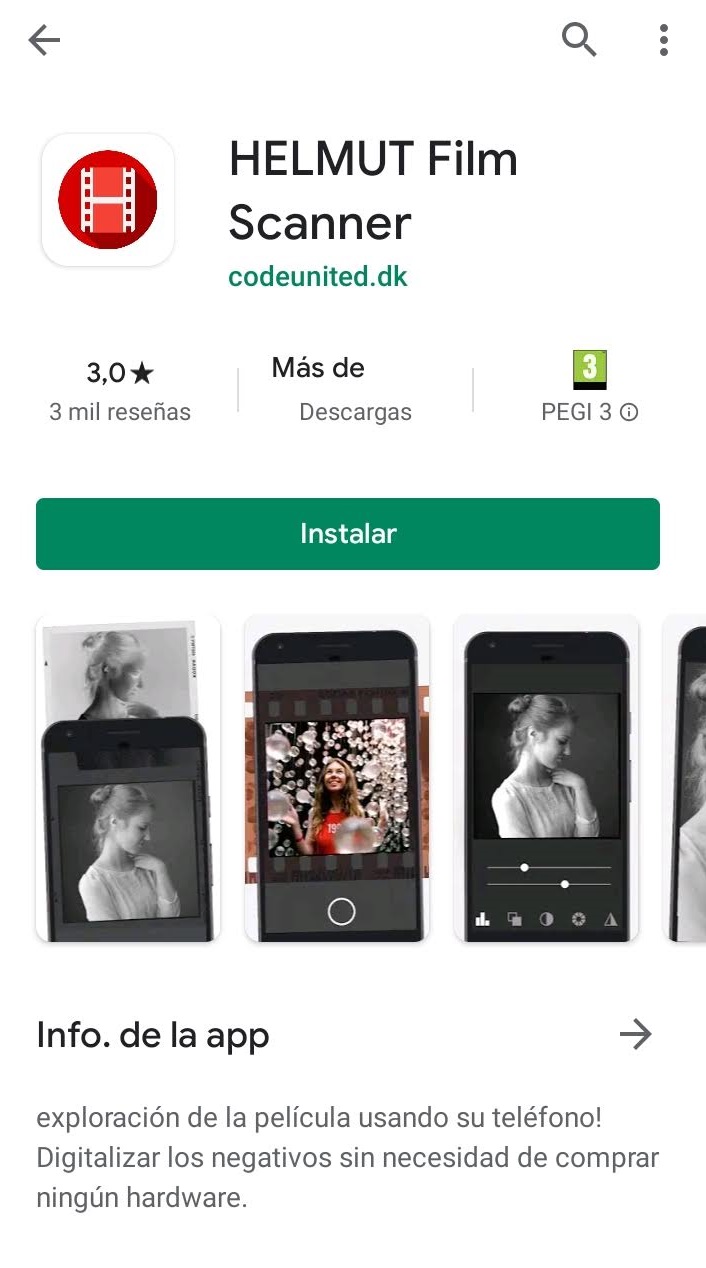Tap the Instalar button
The width and height of the screenshot is (706, 1268).
(348, 534)
